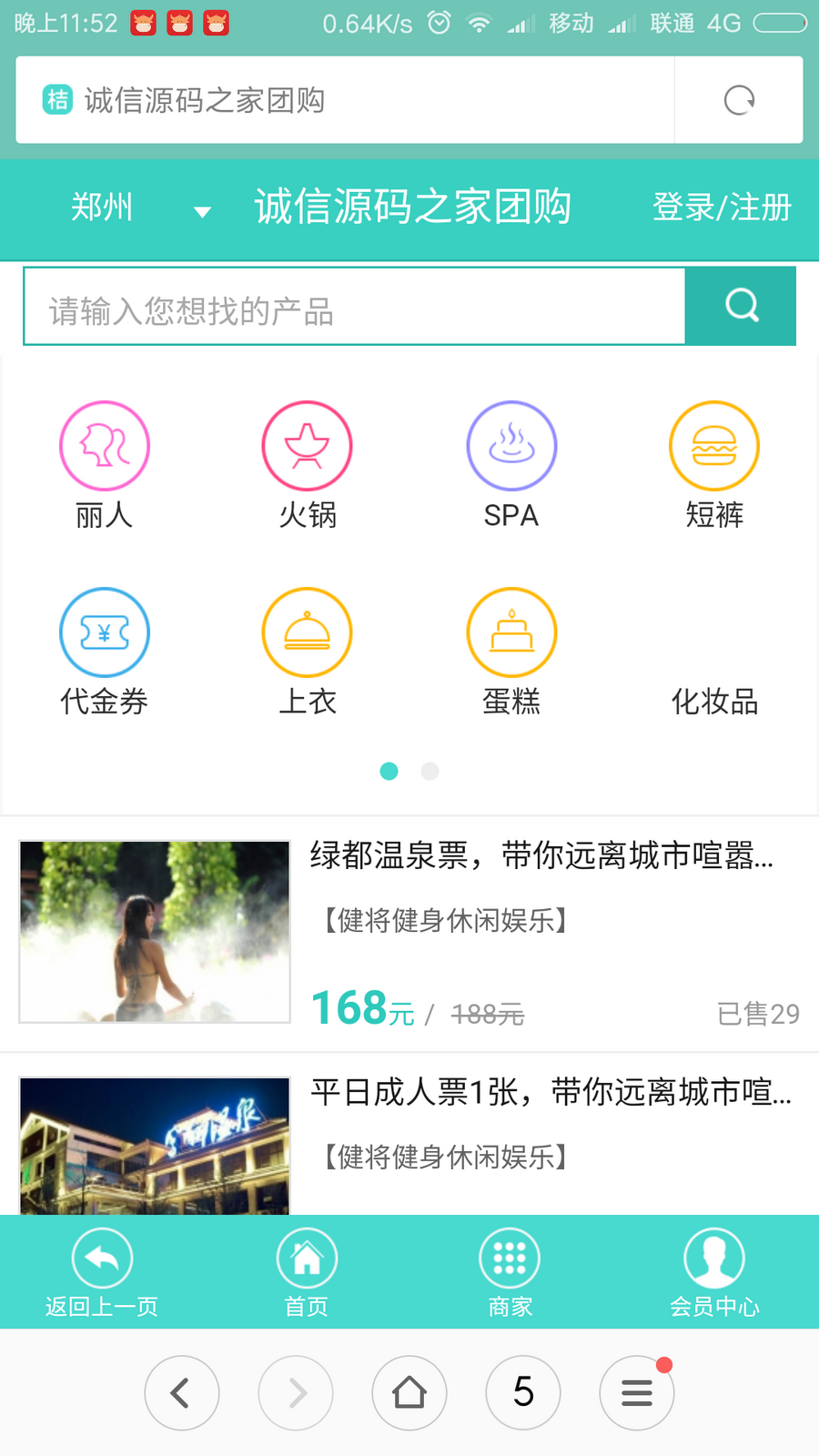
Task: Select the first carousel indicator dot
Action: click(x=389, y=771)
